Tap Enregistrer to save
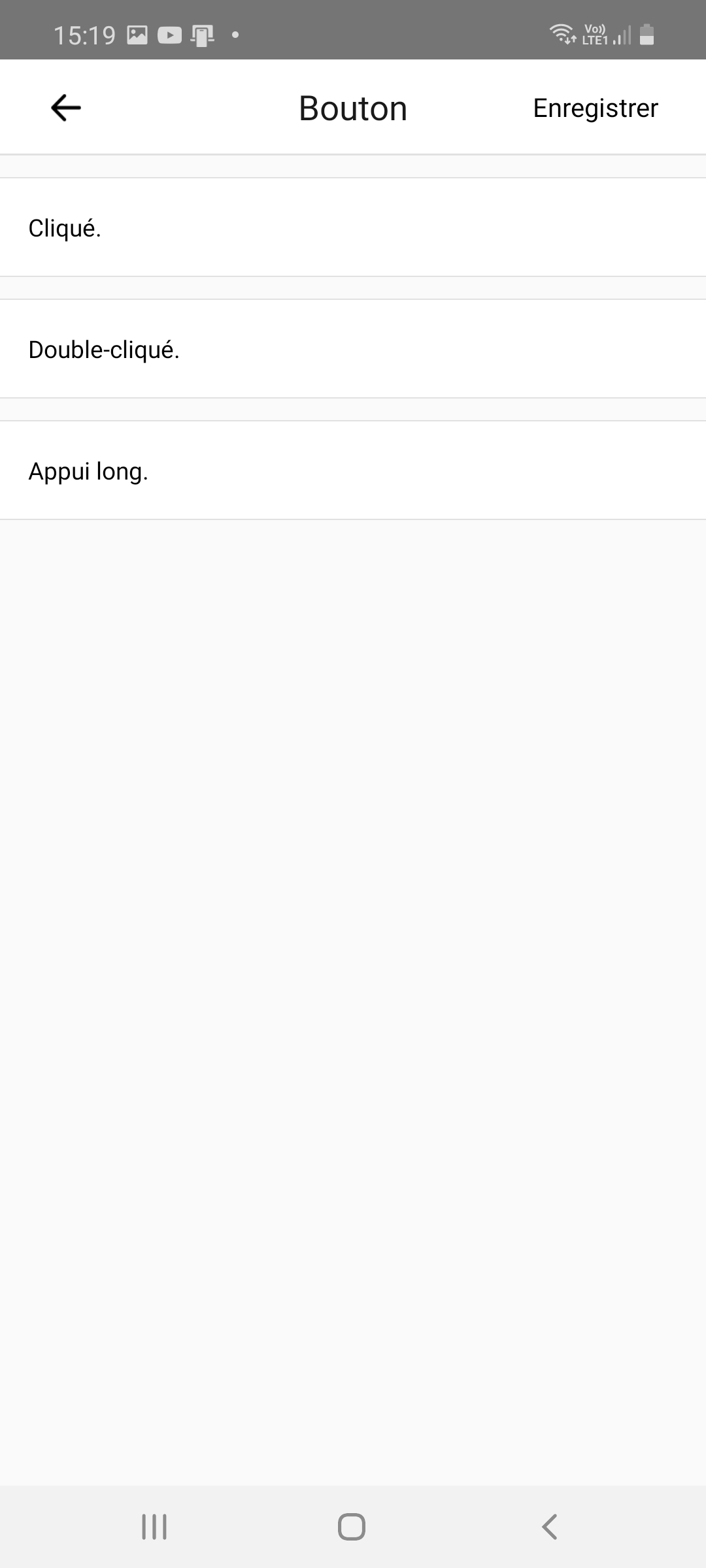 click(596, 108)
